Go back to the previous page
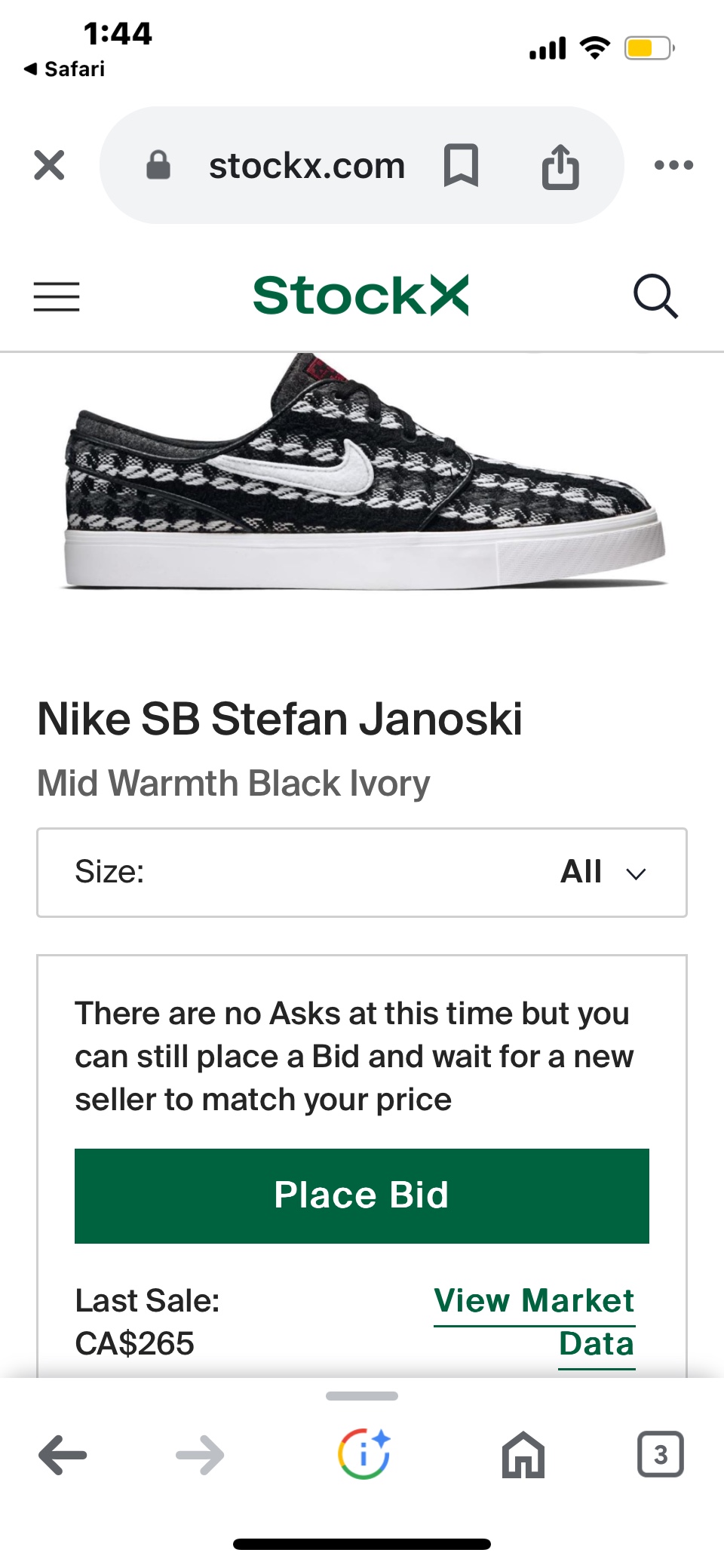The width and height of the screenshot is (724, 1568). 63,1454
